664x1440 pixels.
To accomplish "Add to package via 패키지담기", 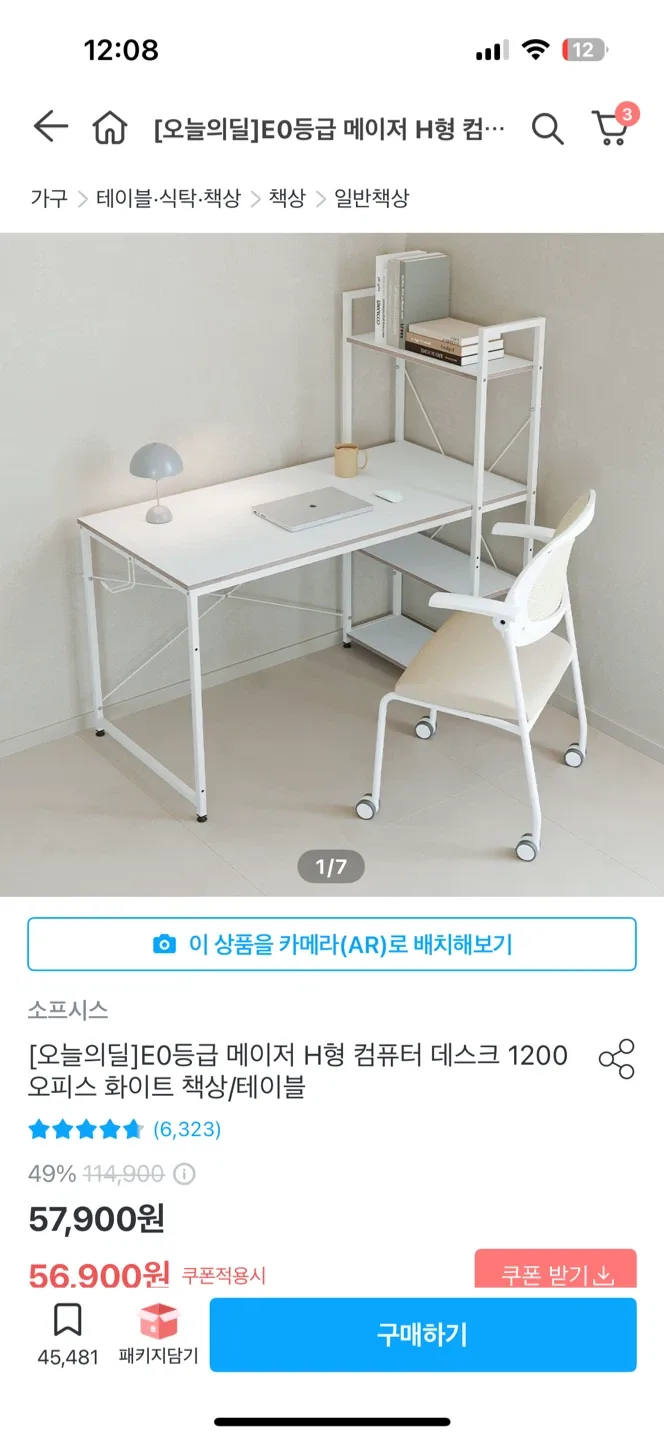I will point(158,1334).
